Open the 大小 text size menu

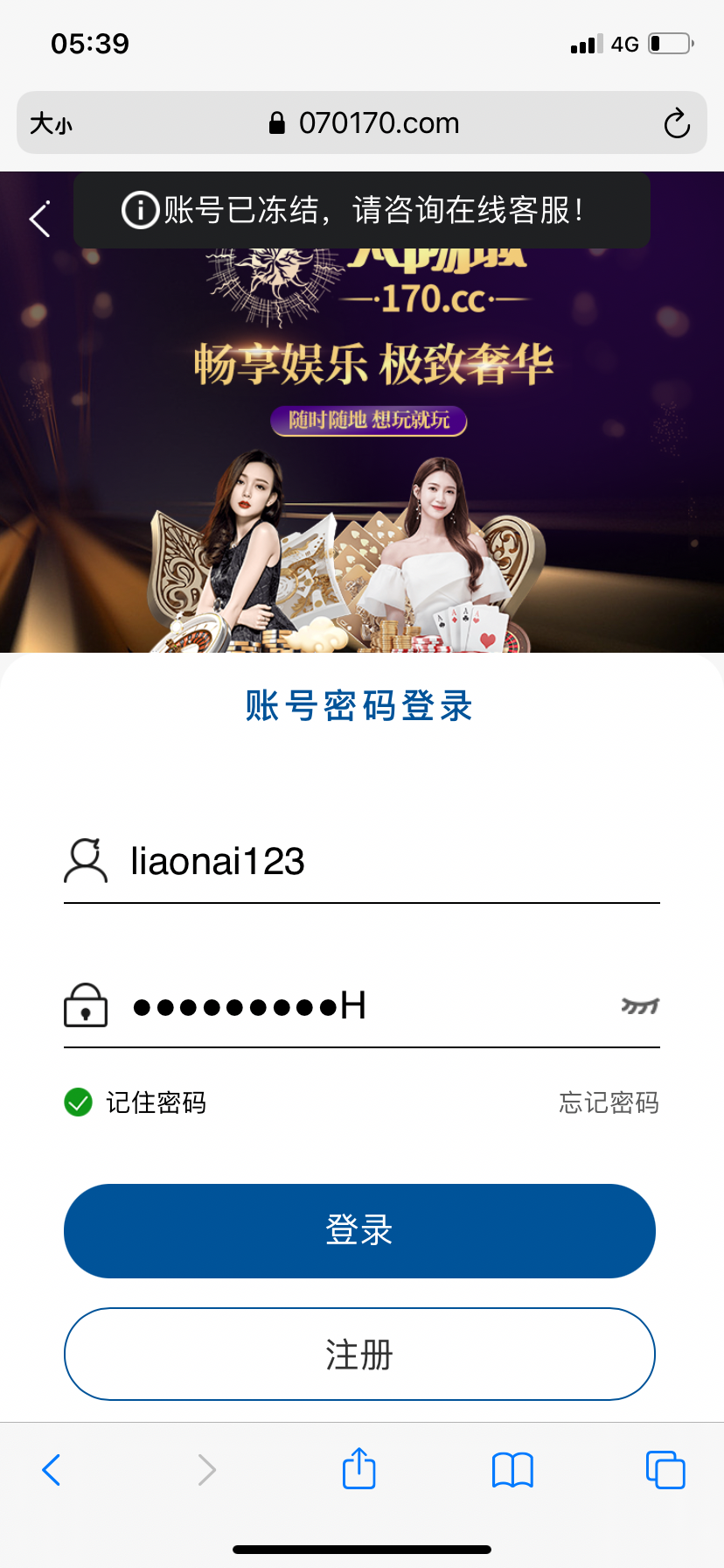coord(51,123)
